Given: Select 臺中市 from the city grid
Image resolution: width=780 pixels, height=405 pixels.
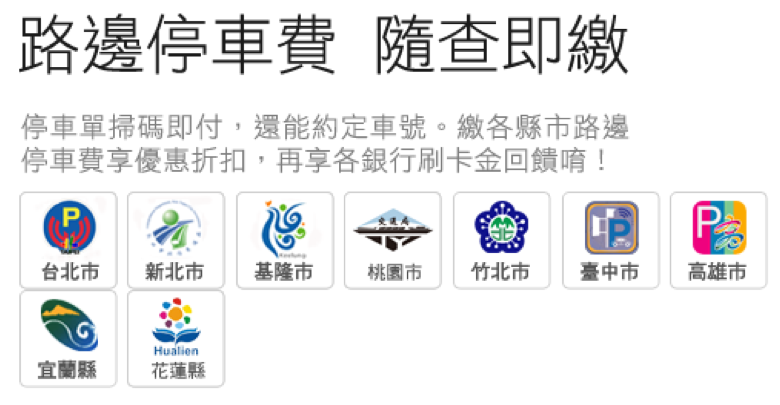Looking at the screenshot, I should click(x=610, y=240).
